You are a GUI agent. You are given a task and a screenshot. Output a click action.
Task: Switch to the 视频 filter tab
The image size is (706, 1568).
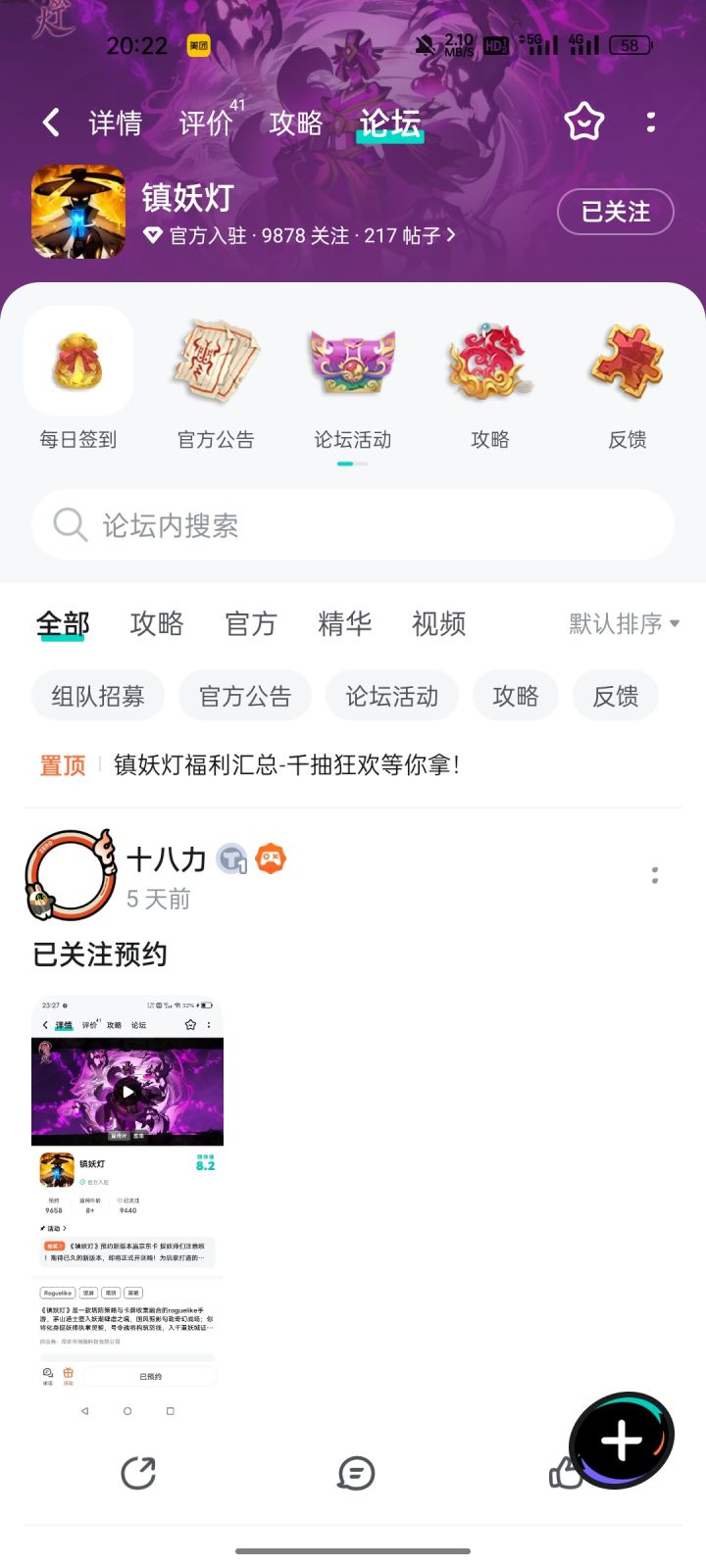click(x=438, y=624)
